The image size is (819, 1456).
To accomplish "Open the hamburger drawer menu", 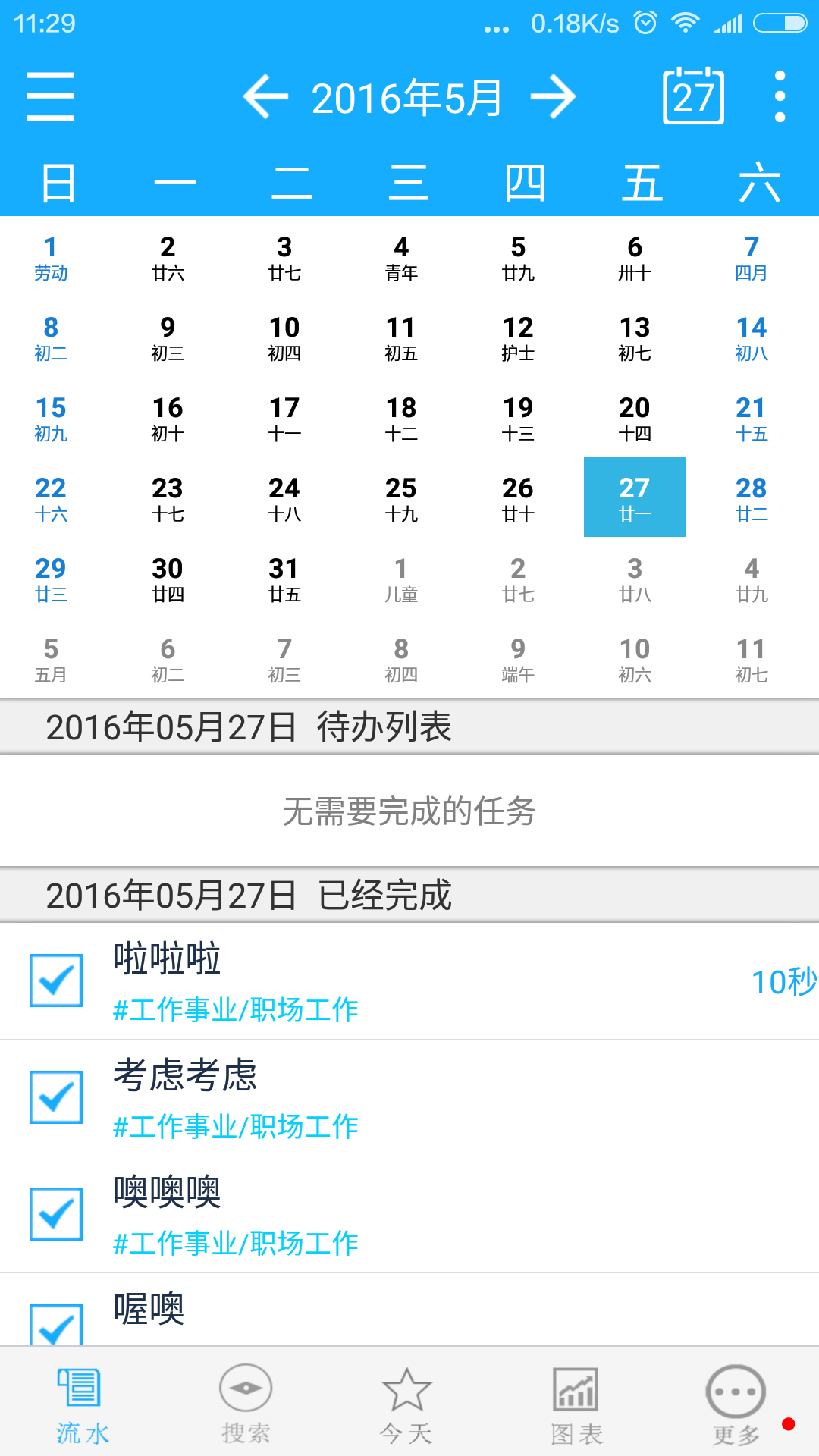I will coord(50,97).
